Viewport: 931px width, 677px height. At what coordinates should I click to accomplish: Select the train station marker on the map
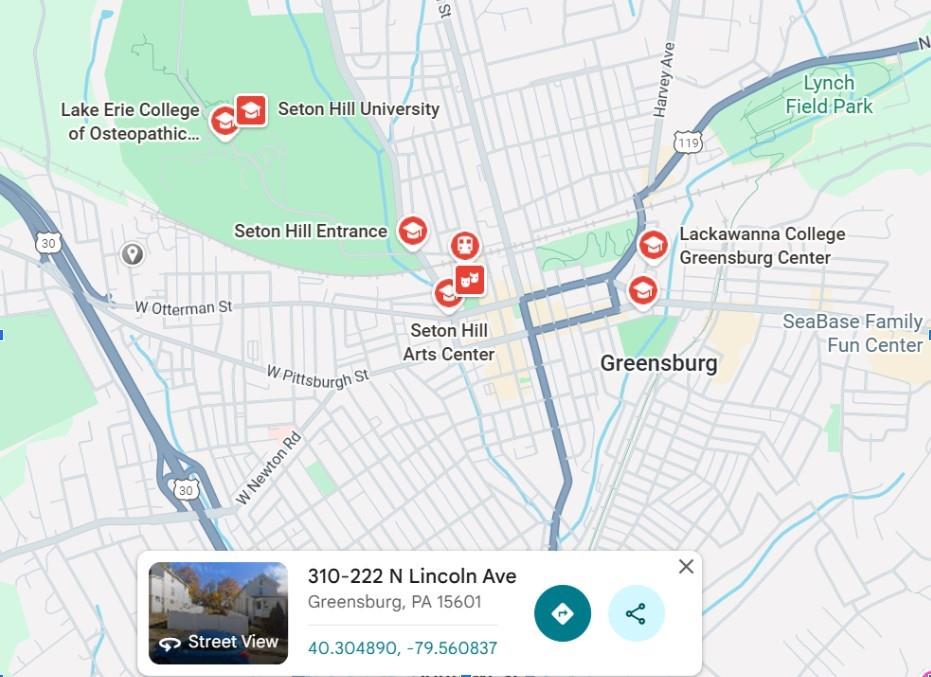464,245
